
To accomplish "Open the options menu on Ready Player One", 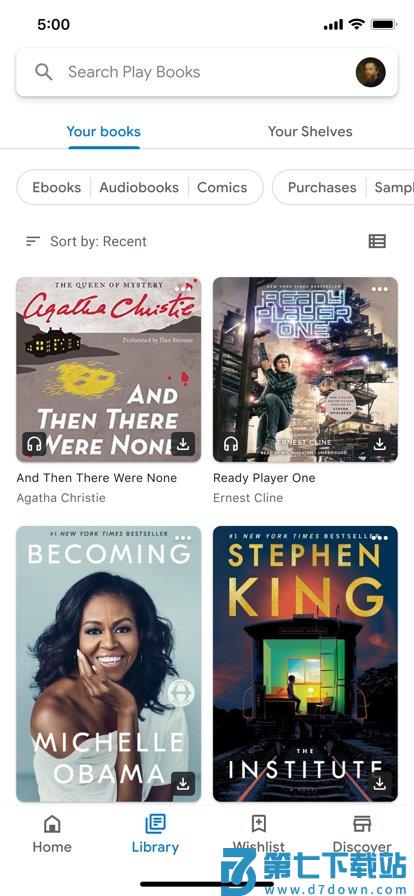I will 380,289.
